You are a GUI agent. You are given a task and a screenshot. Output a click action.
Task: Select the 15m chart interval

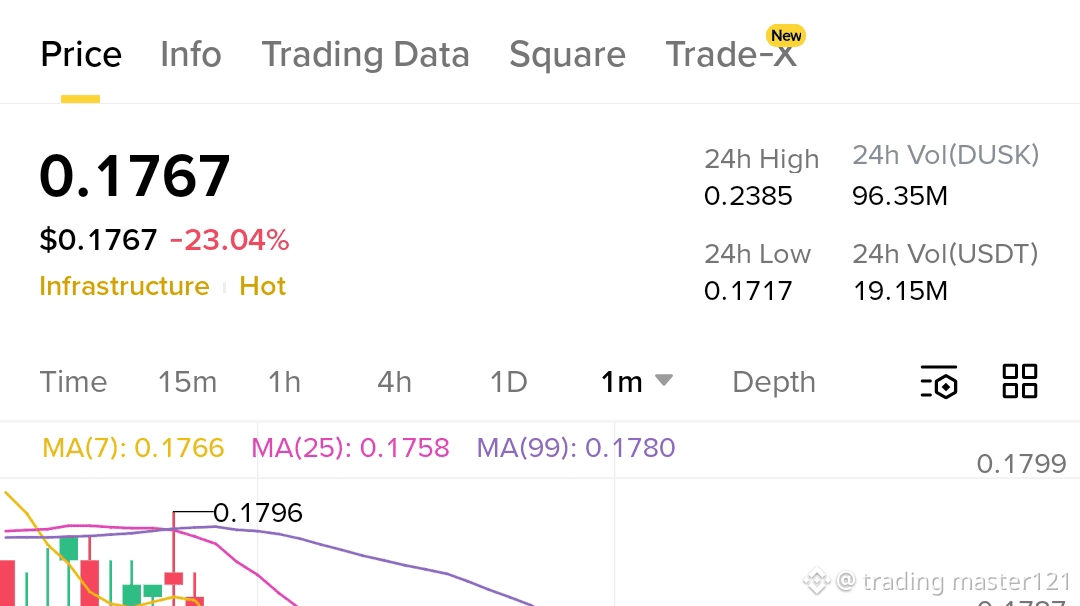click(x=187, y=382)
